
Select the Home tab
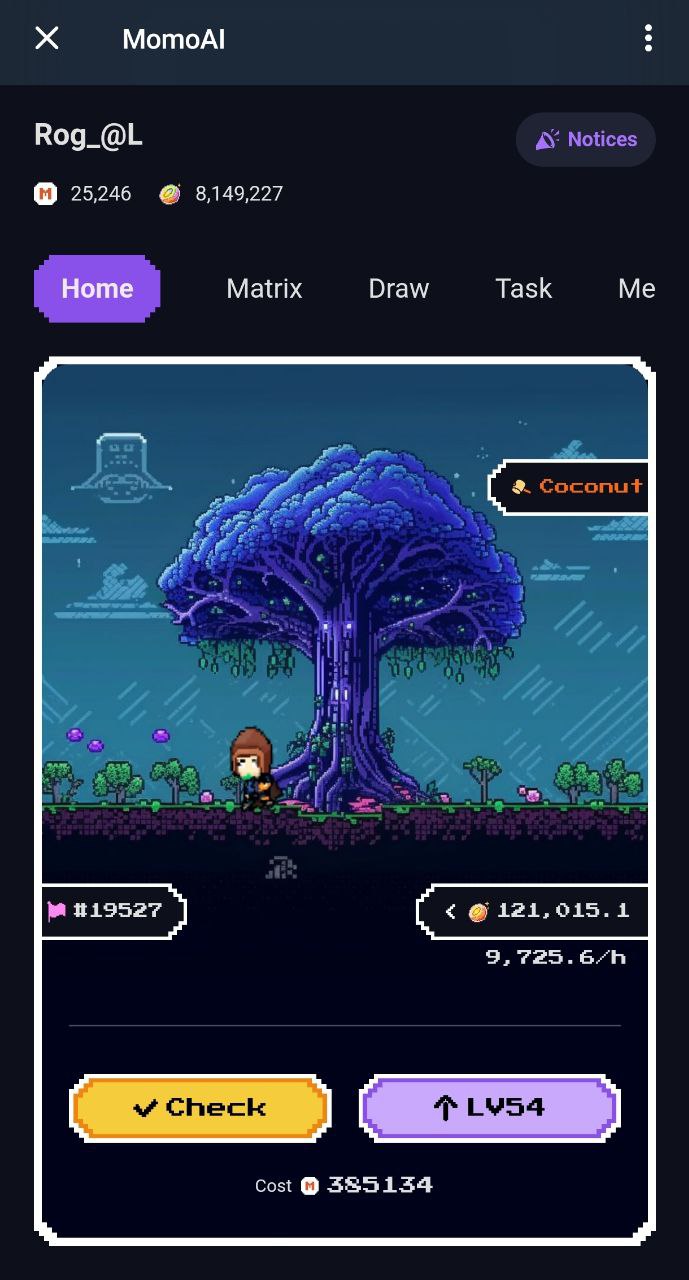click(97, 288)
